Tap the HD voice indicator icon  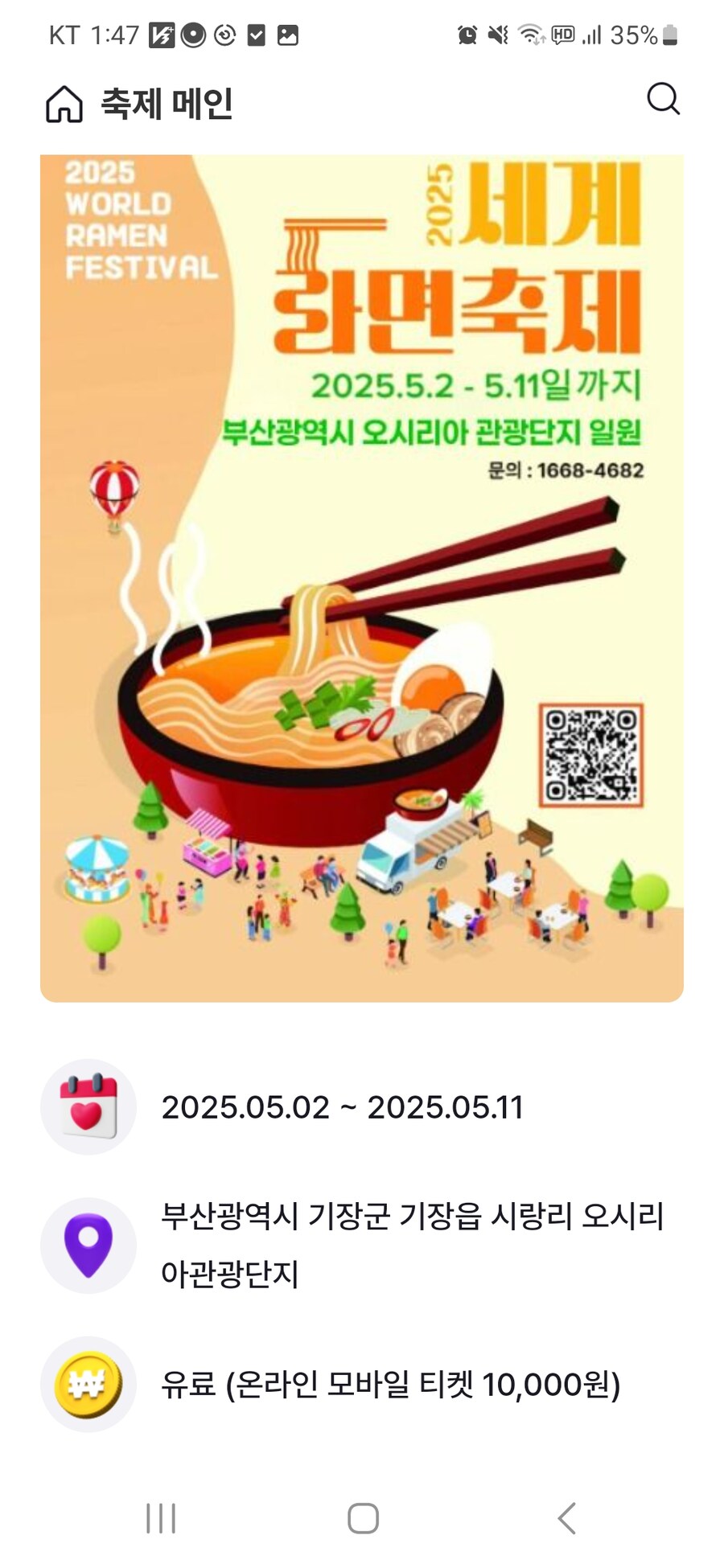pyautogui.click(x=562, y=34)
